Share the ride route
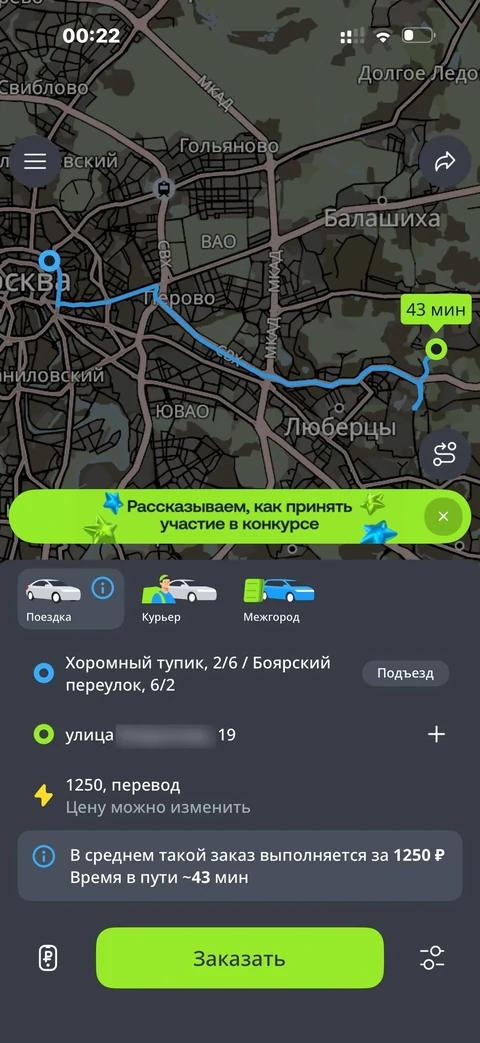Screen dimensions: 480x1043 point(445,161)
